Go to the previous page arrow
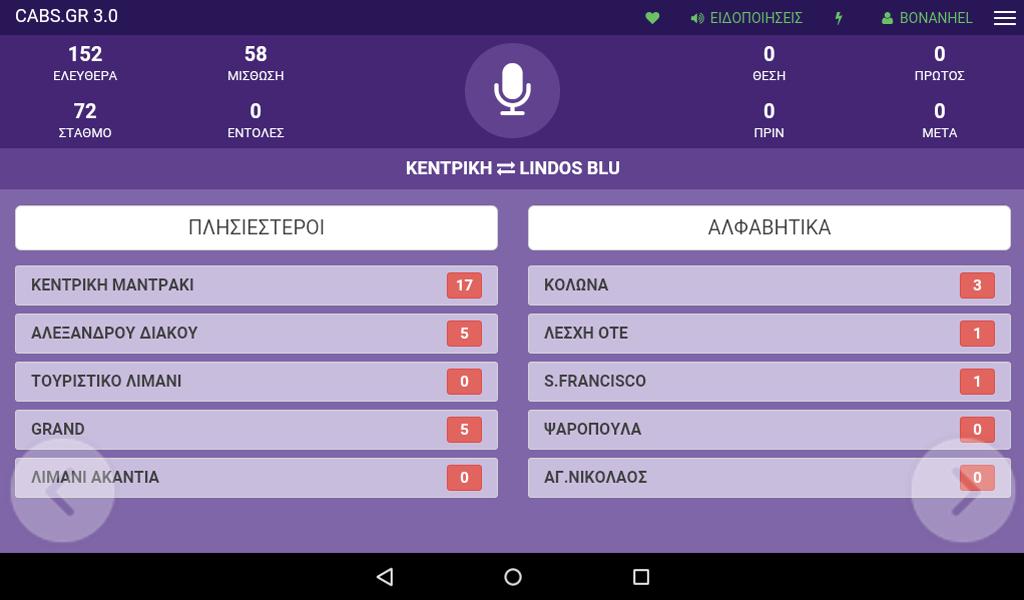 (62, 491)
